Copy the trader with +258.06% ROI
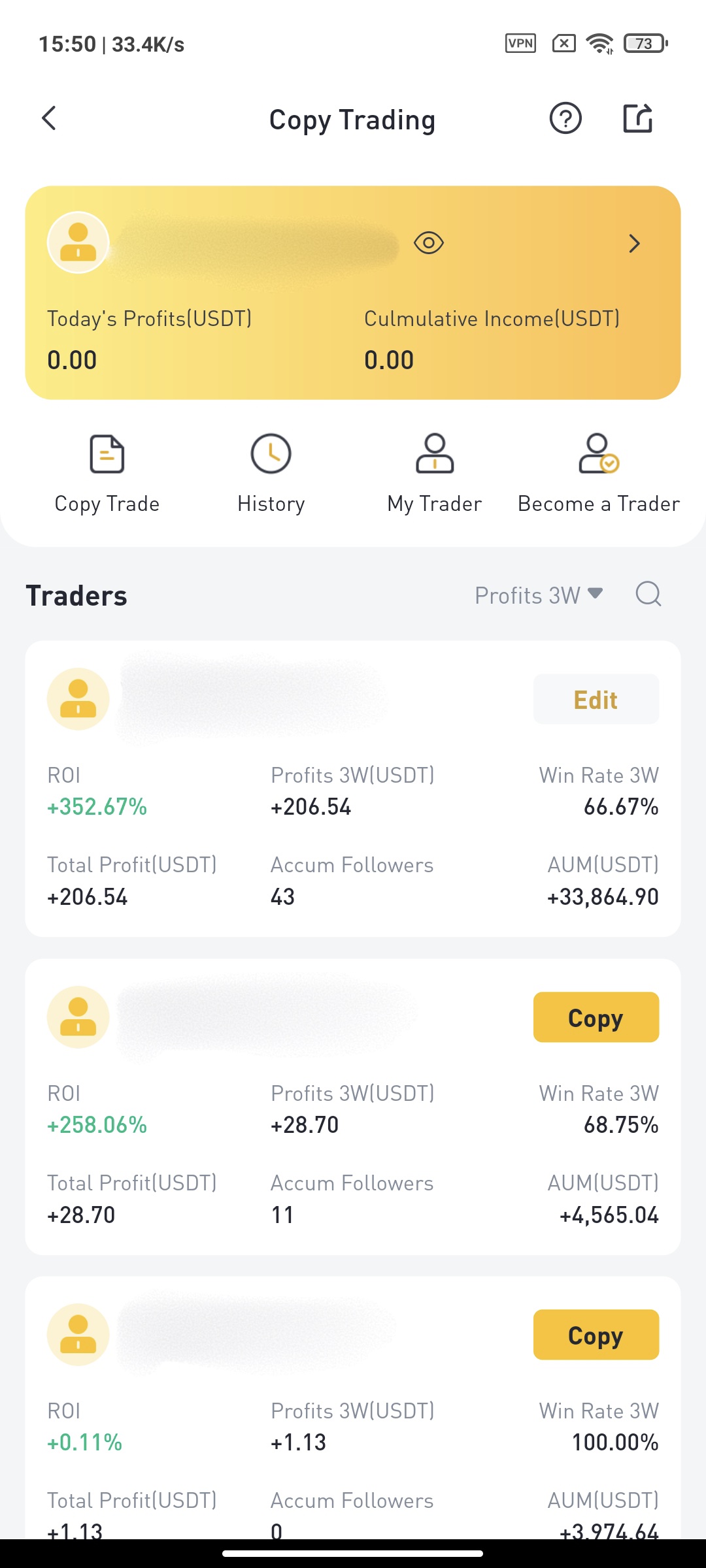The image size is (706, 1568). click(x=596, y=1017)
